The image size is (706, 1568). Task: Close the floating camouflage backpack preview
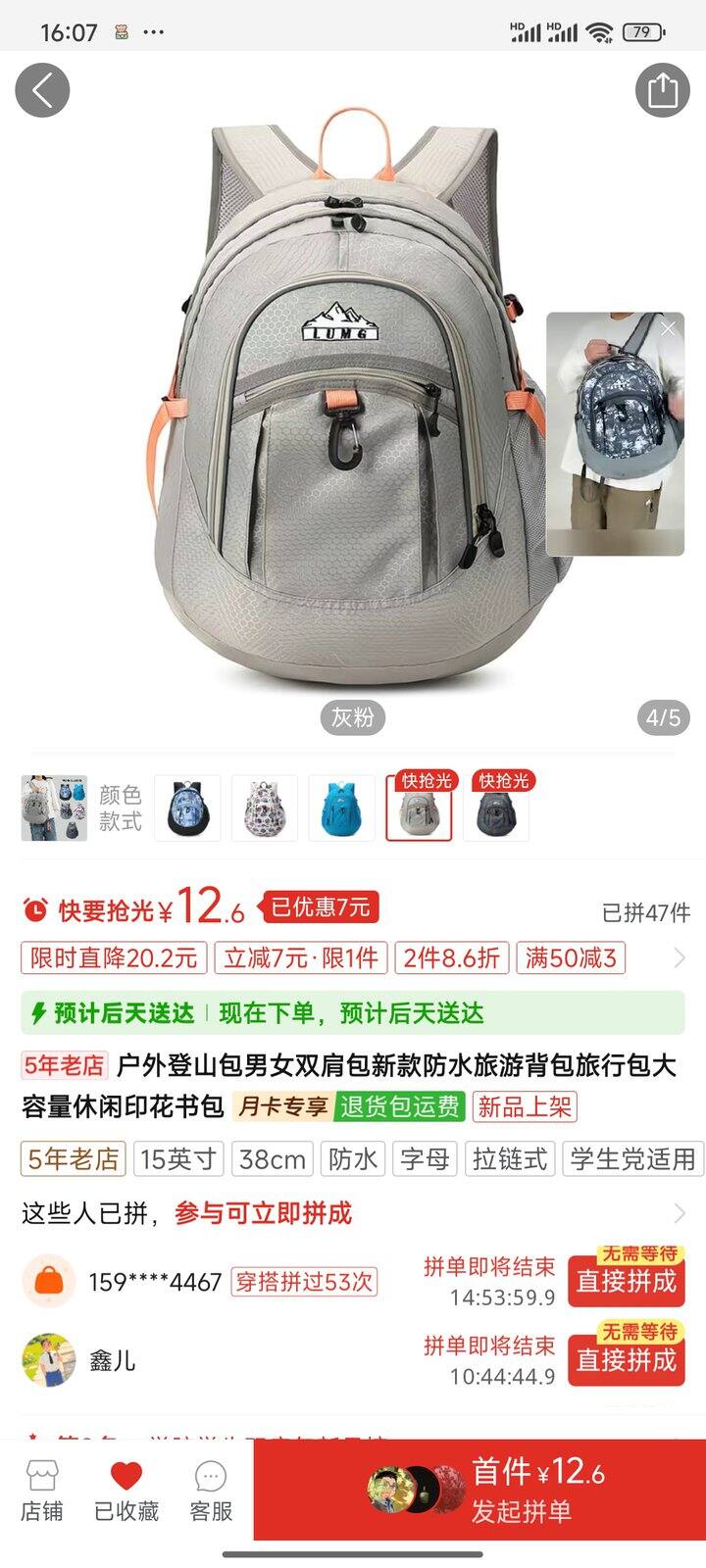click(669, 329)
